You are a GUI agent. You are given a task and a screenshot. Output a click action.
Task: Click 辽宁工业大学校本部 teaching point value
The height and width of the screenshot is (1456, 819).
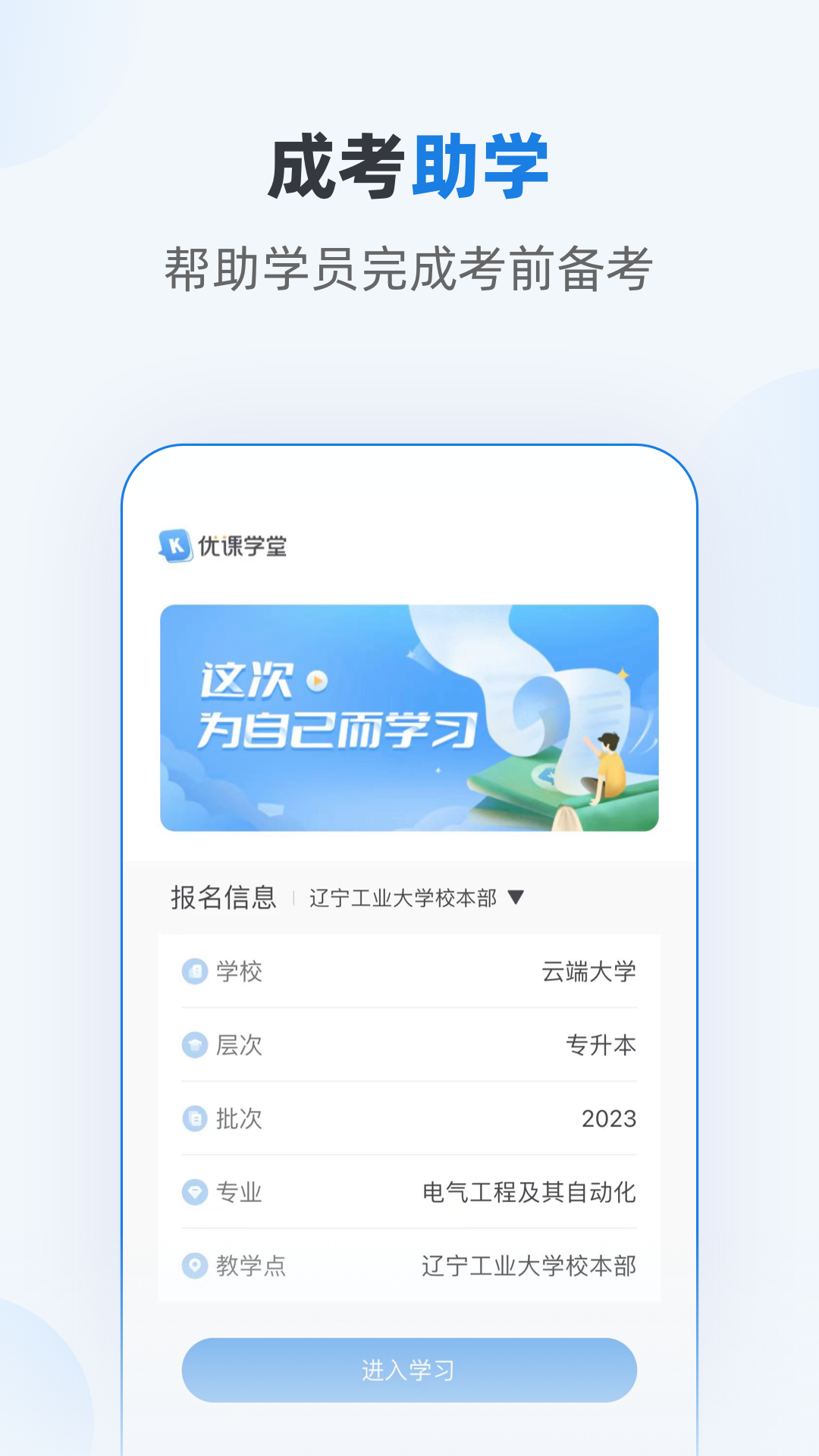pos(531,1266)
